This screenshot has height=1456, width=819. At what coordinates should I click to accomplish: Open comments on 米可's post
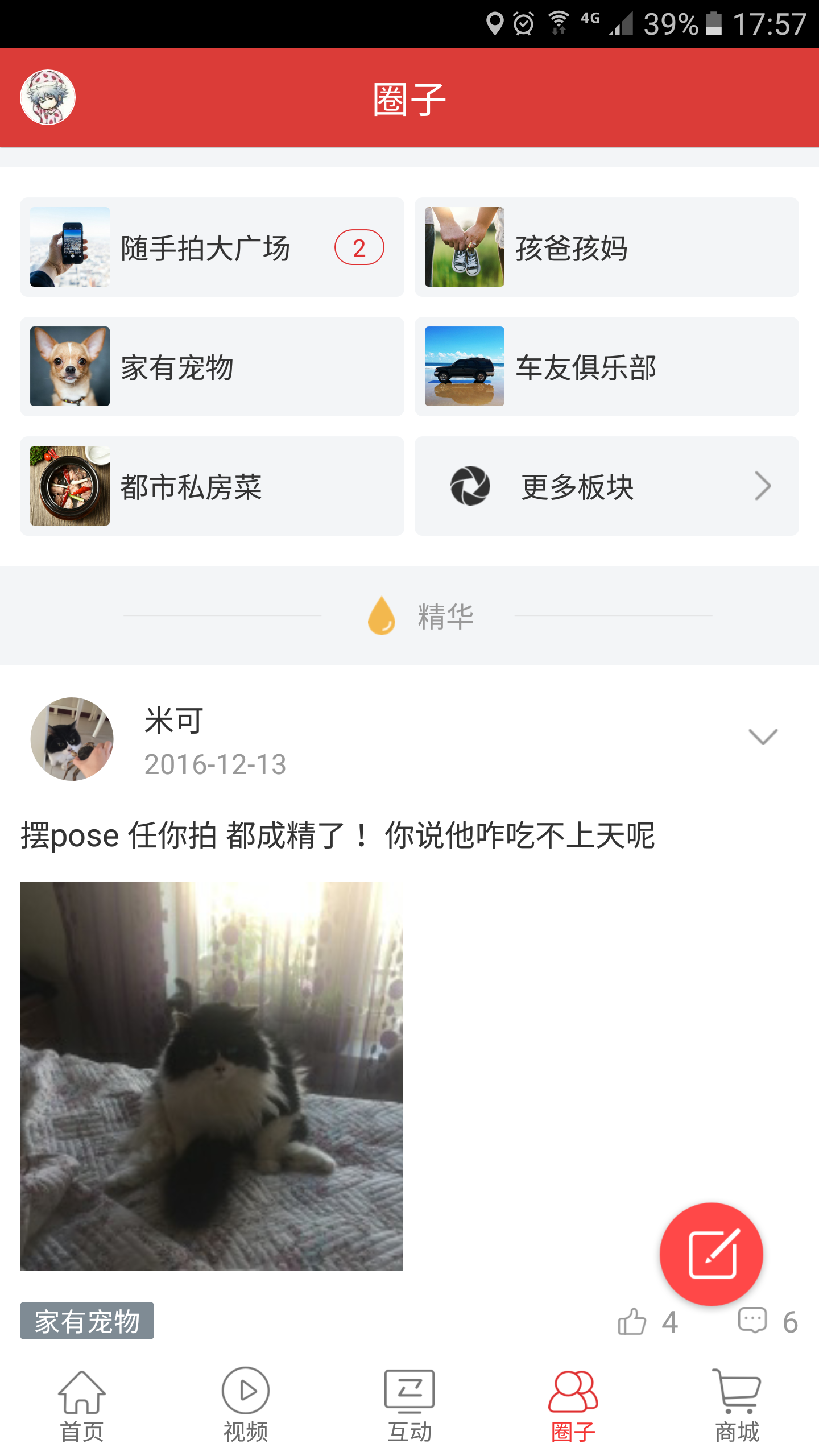(753, 1321)
